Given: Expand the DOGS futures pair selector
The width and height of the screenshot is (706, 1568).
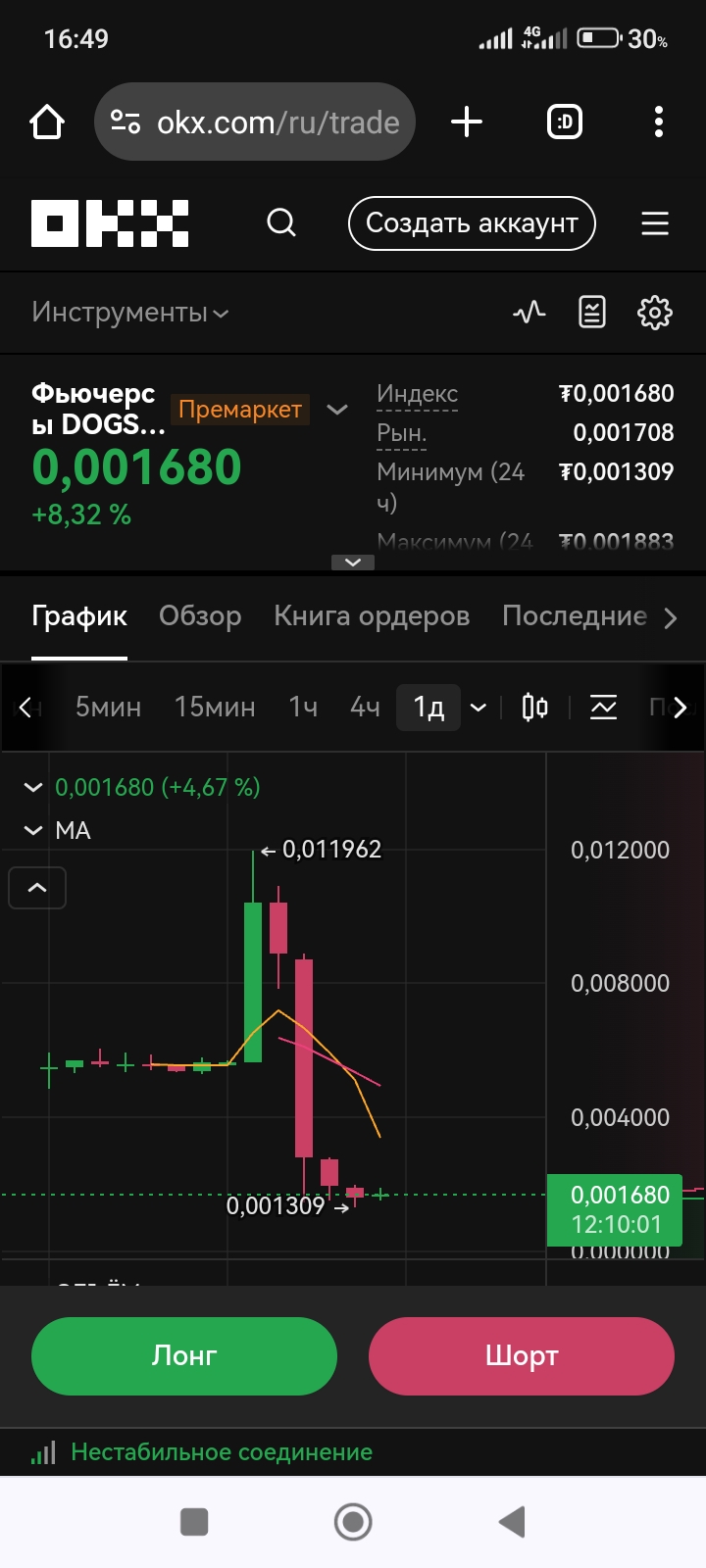Looking at the screenshot, I should tap(337, 410).
